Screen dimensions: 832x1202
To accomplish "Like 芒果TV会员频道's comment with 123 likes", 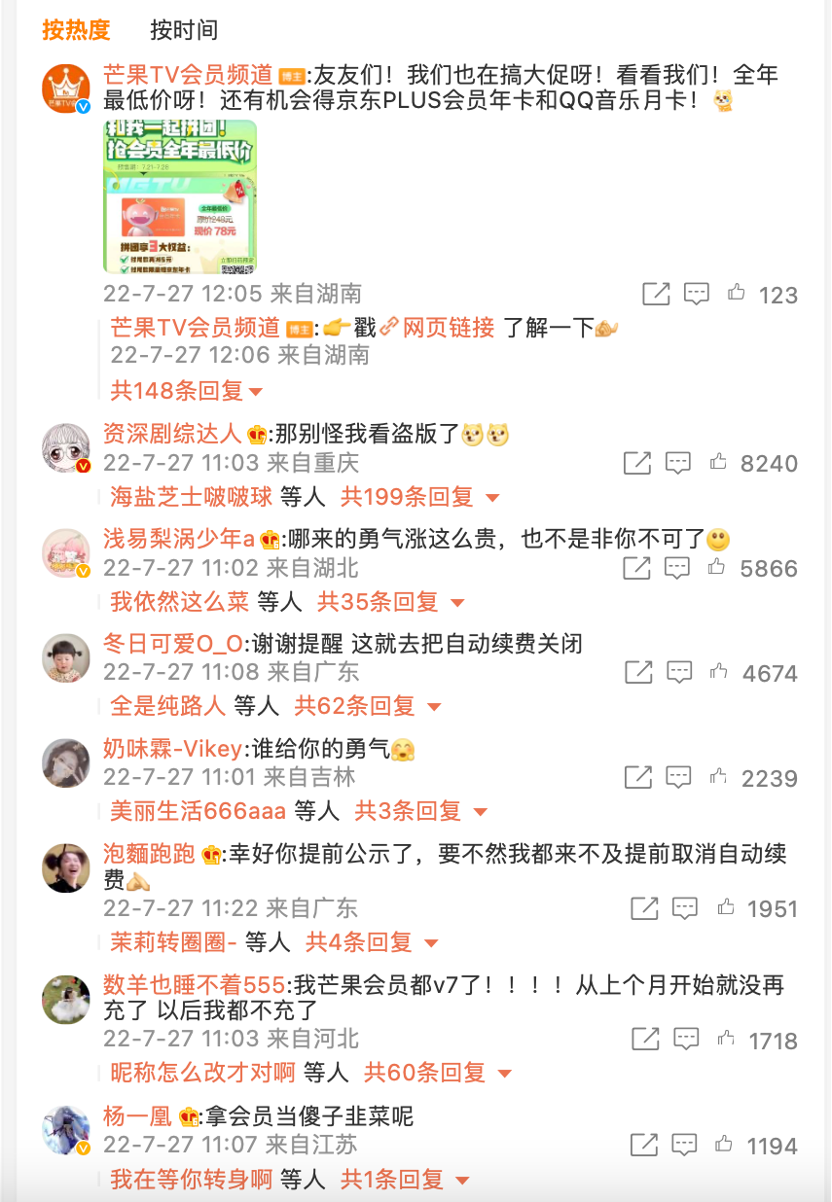I will pyautogui.click(x=737, y=294).
